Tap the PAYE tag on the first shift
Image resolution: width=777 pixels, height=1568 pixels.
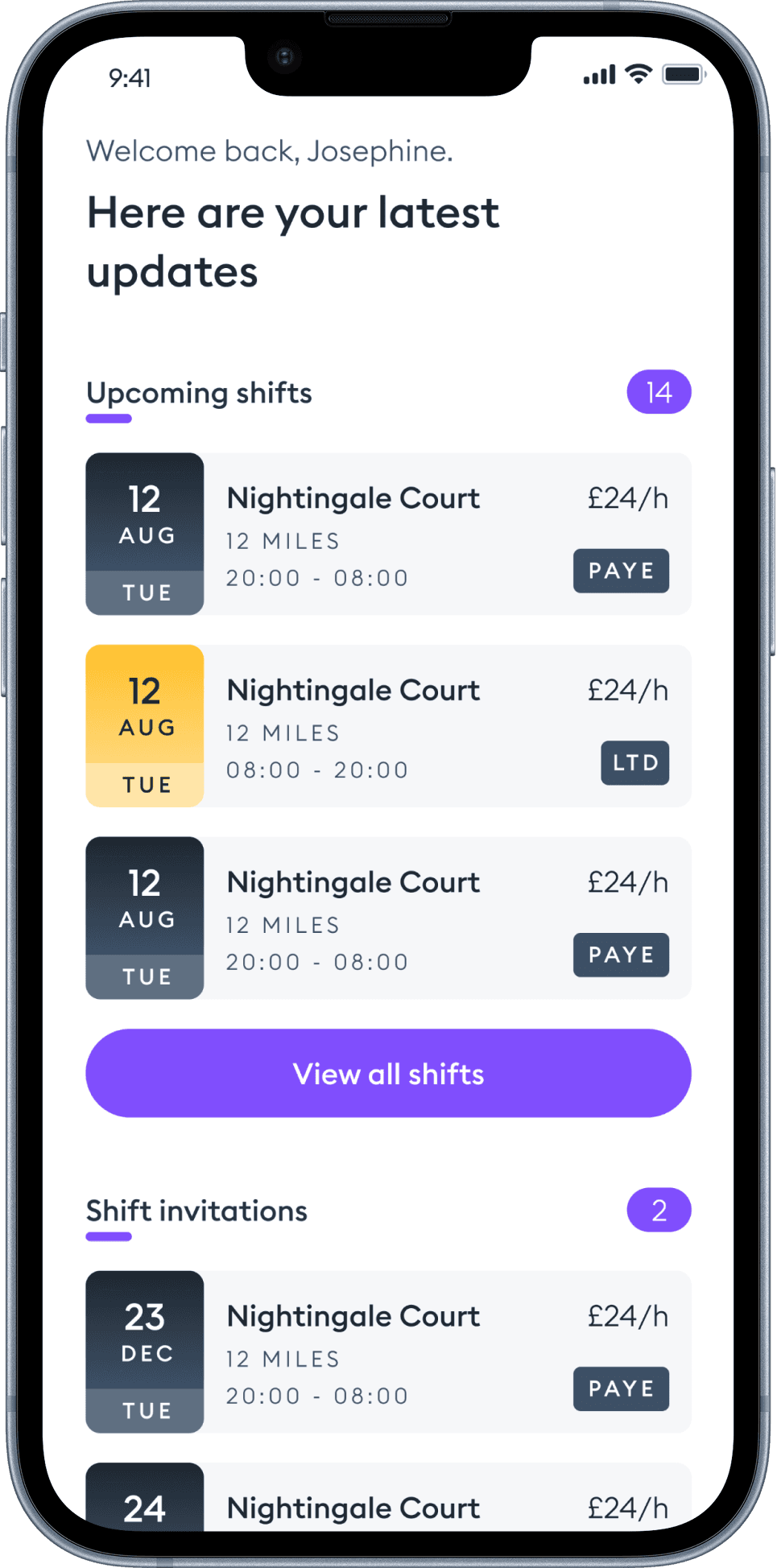click(621, 571)
